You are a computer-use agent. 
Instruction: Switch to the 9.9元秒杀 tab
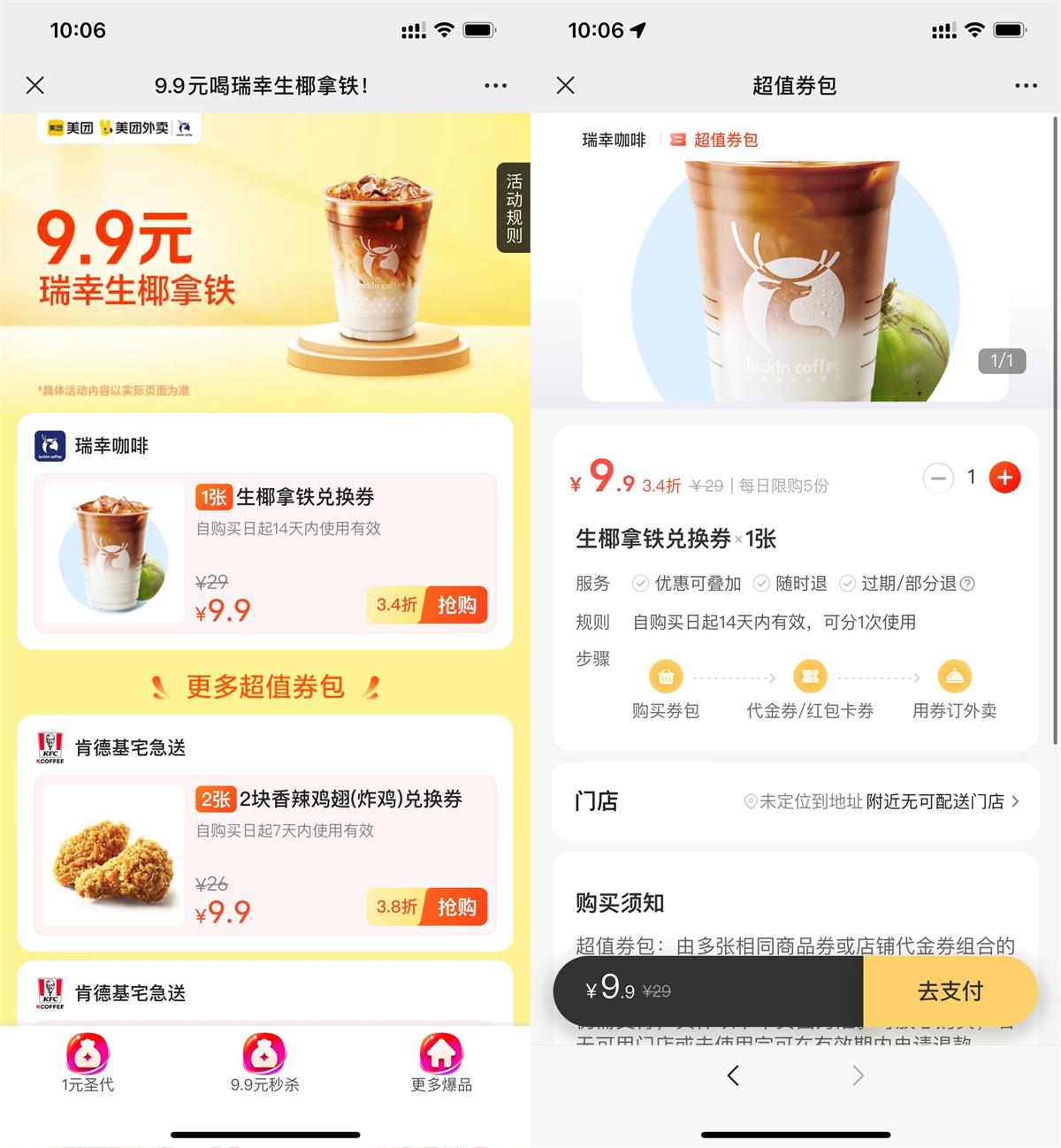pos(264,1063)
